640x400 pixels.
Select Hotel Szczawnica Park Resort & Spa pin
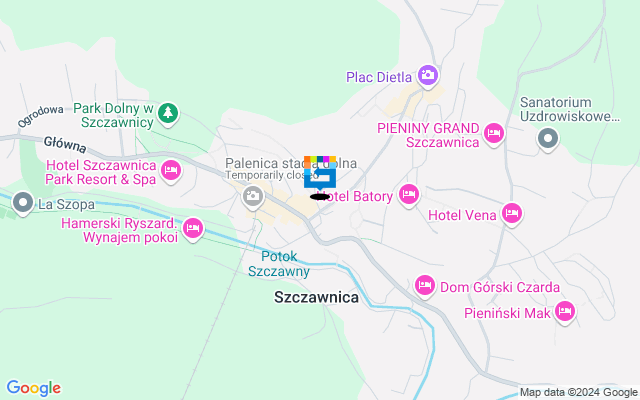[x=171, y=171]
